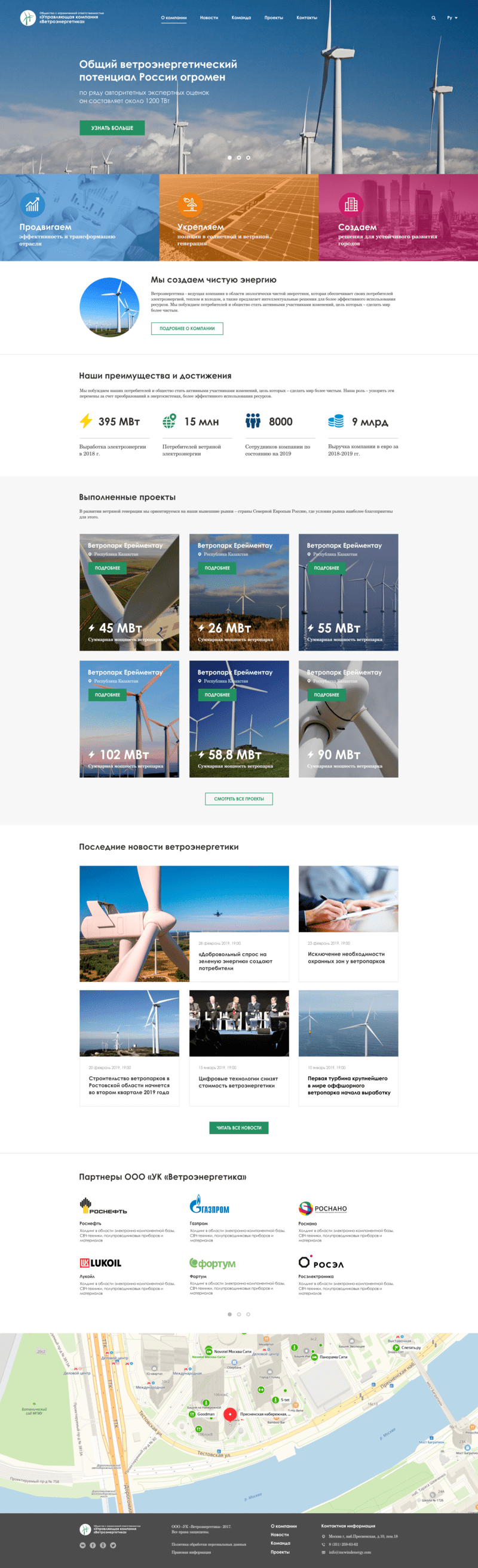Tap Подробнее о компании button
478x1568 pixels.
pos(187,329)
